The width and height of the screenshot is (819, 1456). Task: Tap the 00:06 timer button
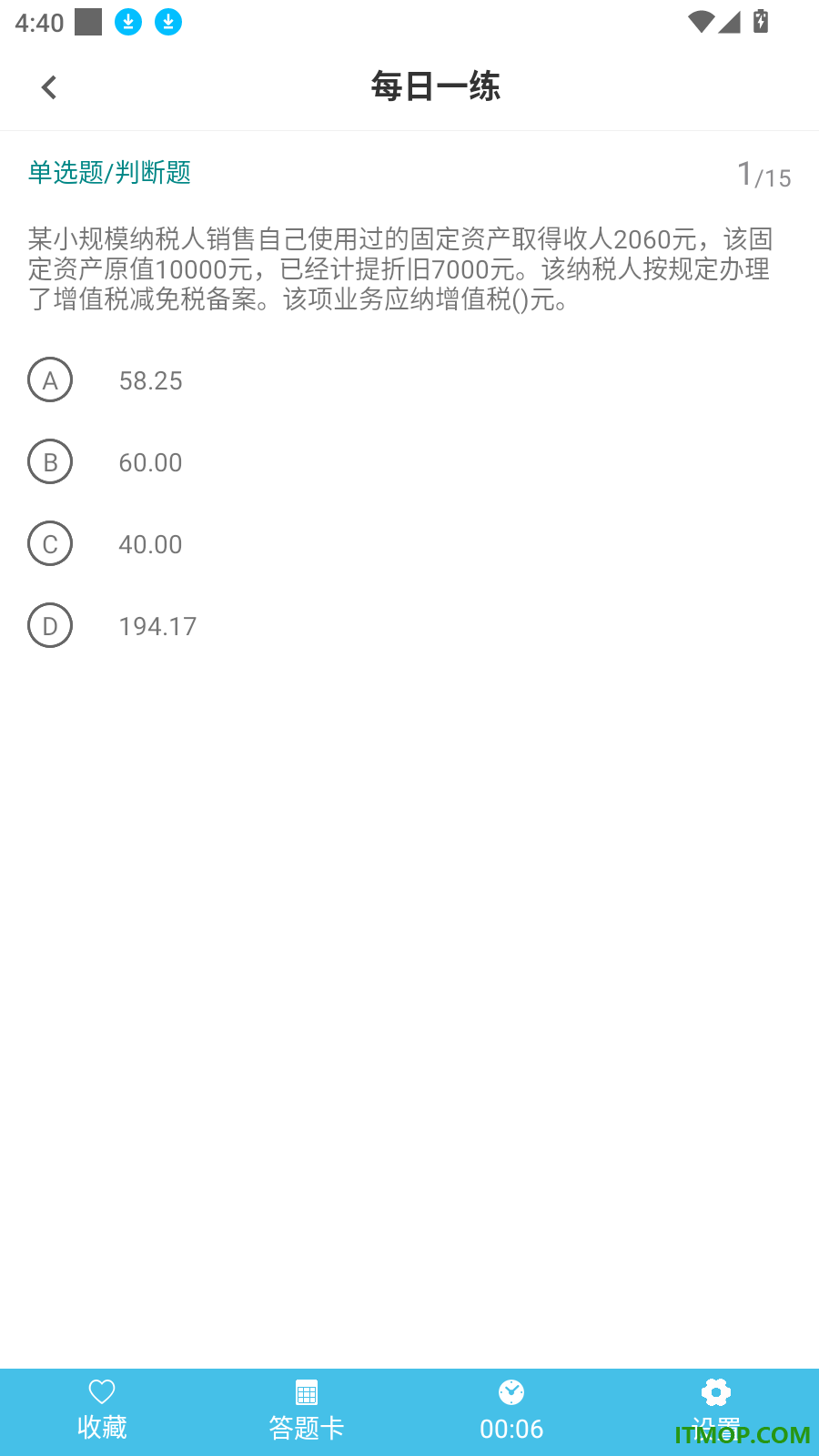511,1411
